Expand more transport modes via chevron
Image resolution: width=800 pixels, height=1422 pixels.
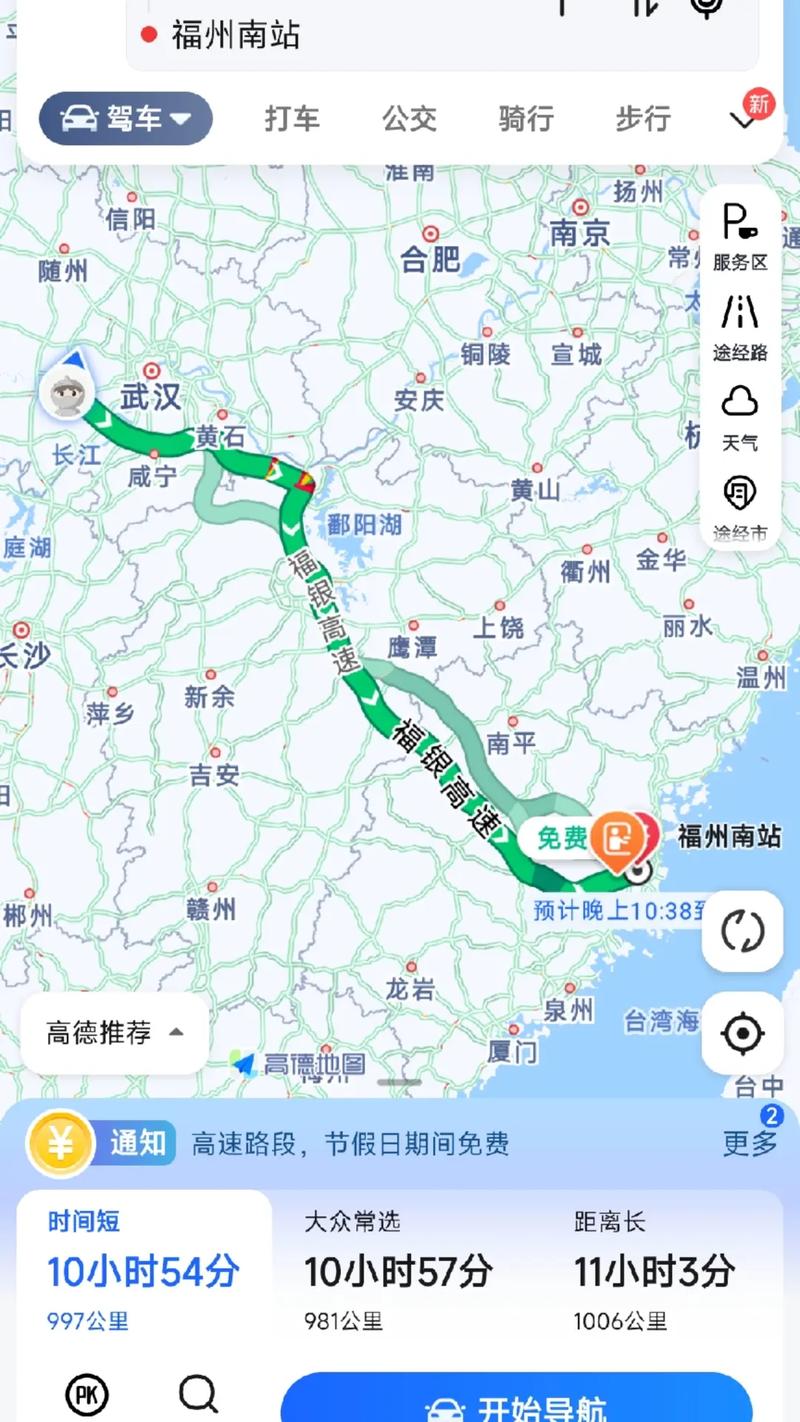[x=742, y=118]
